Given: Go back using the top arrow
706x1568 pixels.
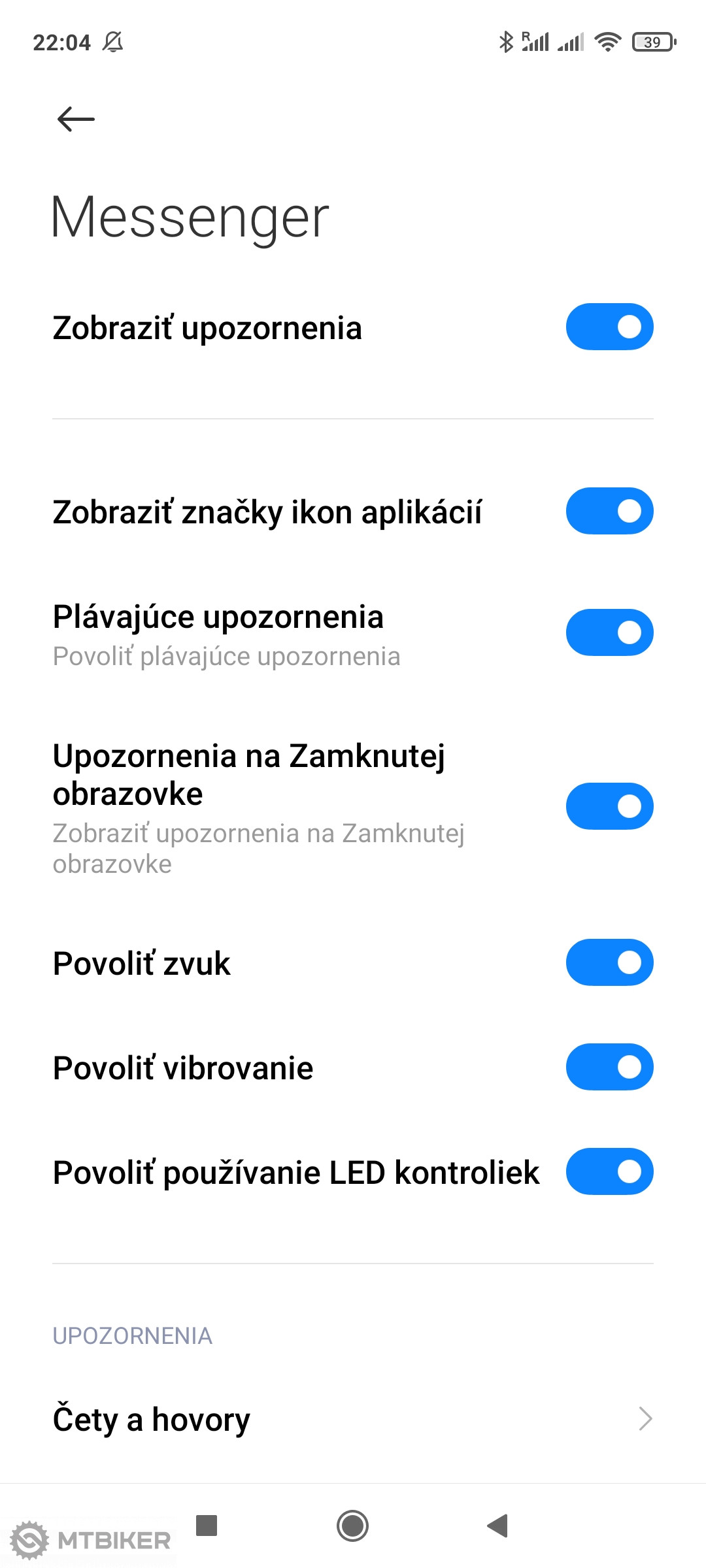Looking at the screenshot, I should (76, 119).
